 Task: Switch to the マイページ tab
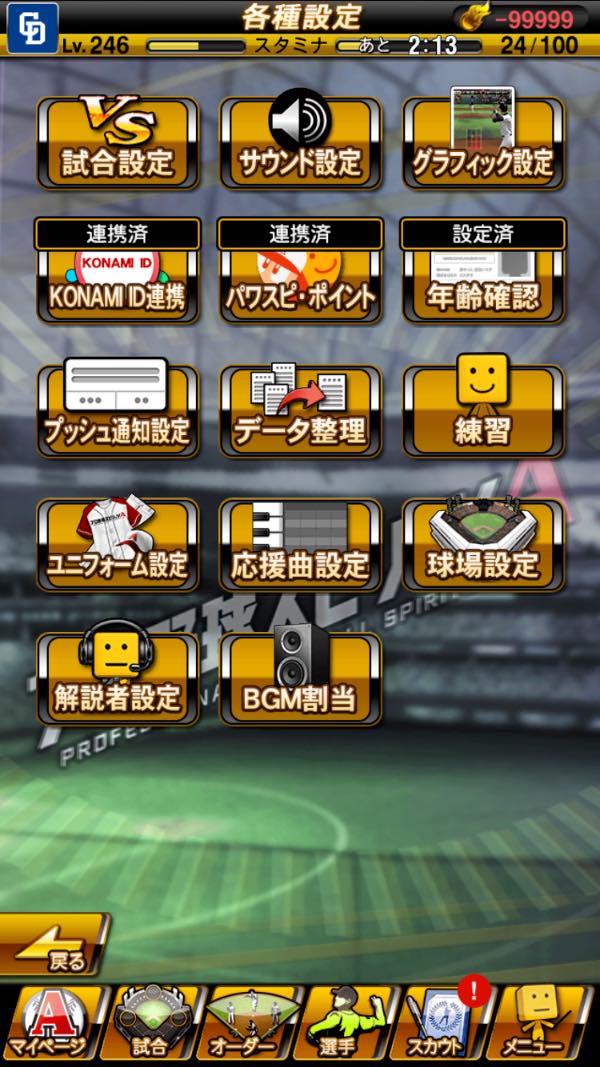pos(50,1023)
